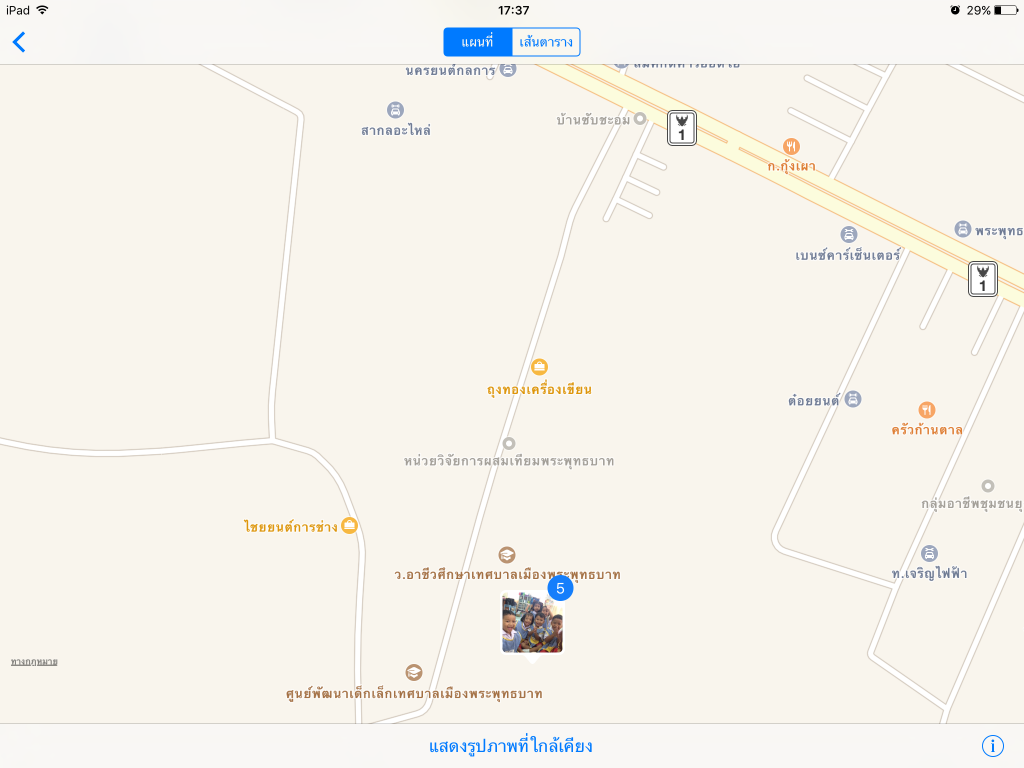1024x768 pixels.
Task: Tap แสดงรูปภาพที่ใกล้เคียง to show nearby photos
Action: tap(511, 746)
